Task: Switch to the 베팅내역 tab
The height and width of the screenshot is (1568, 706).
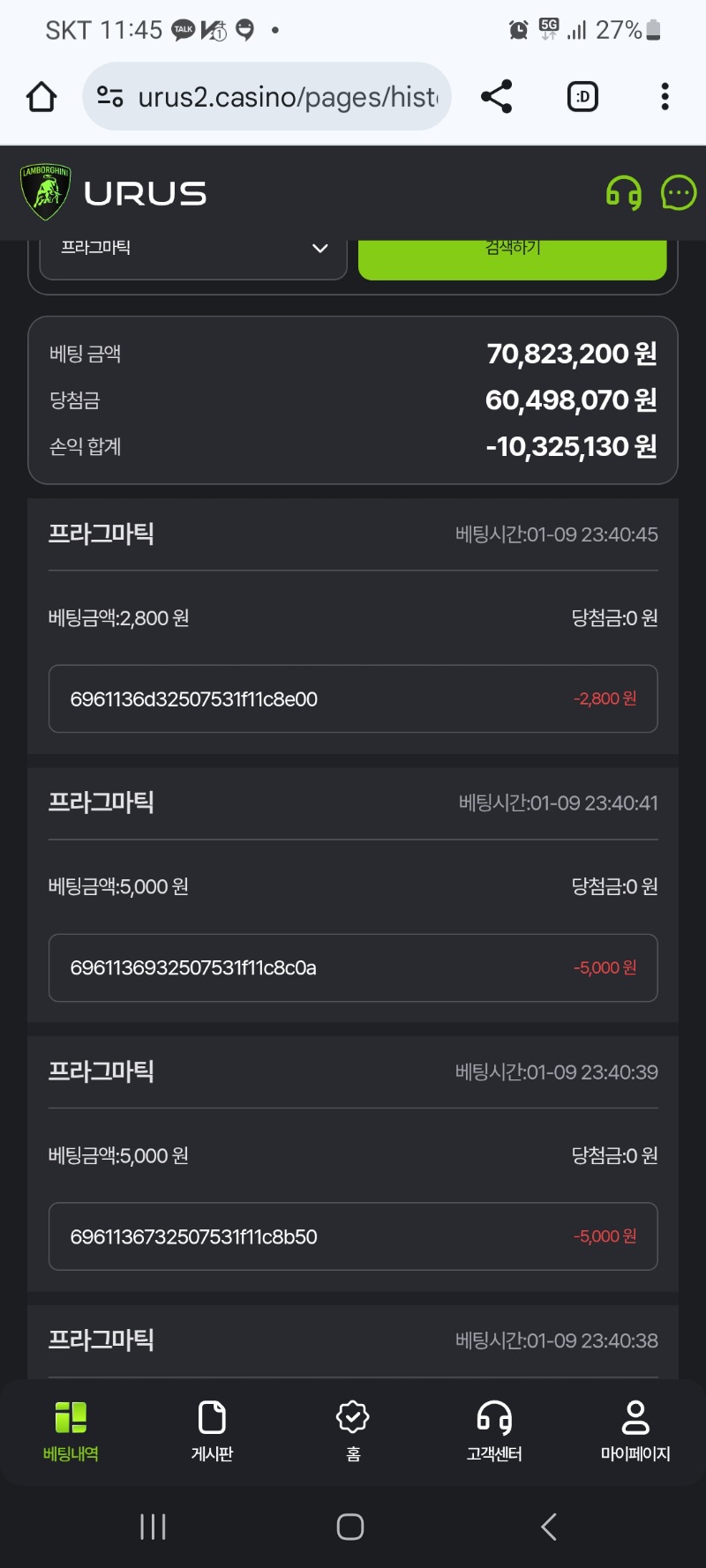Action: (71, 1430)
